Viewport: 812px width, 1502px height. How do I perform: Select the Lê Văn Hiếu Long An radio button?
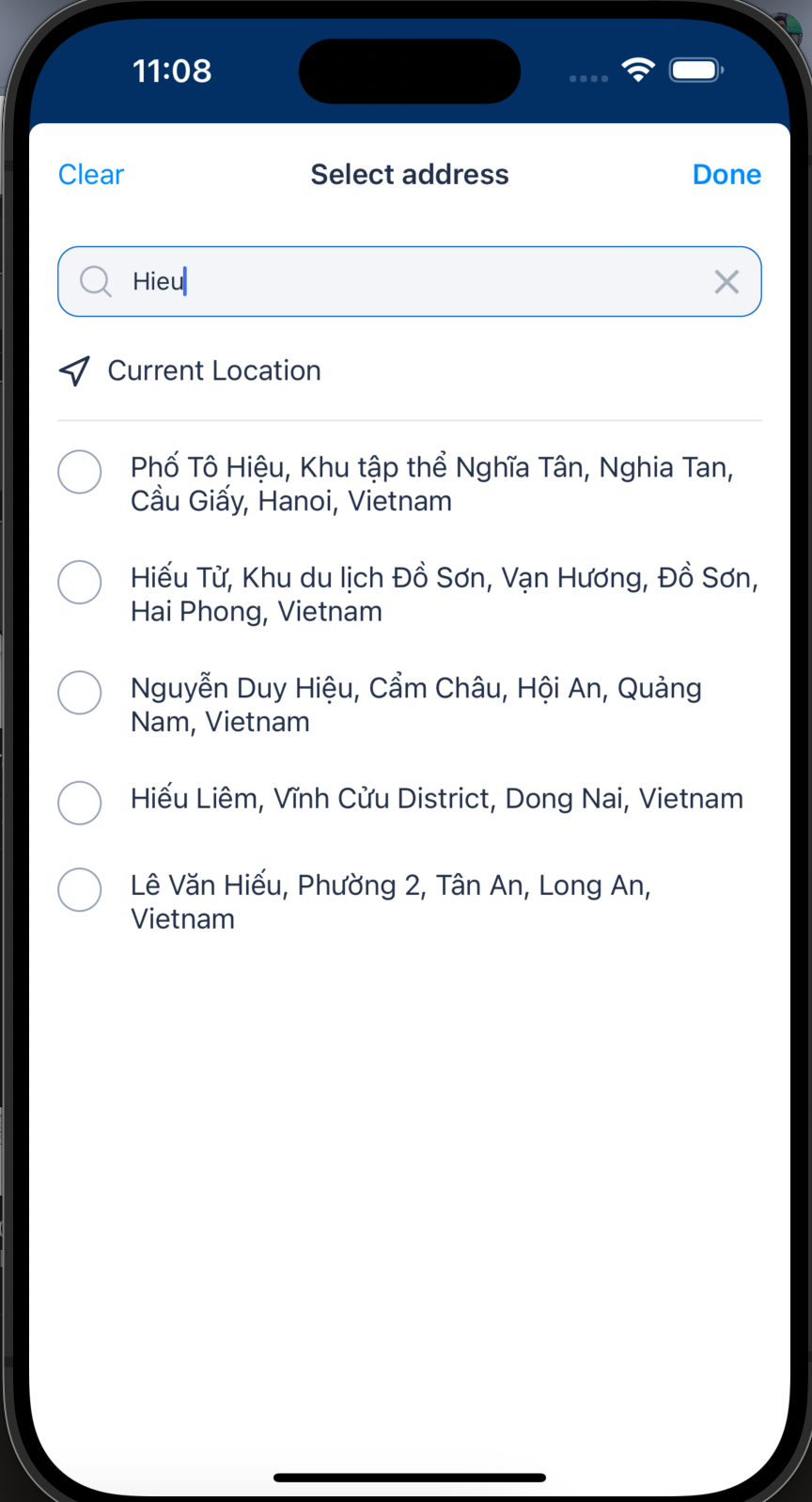point(80,889)
